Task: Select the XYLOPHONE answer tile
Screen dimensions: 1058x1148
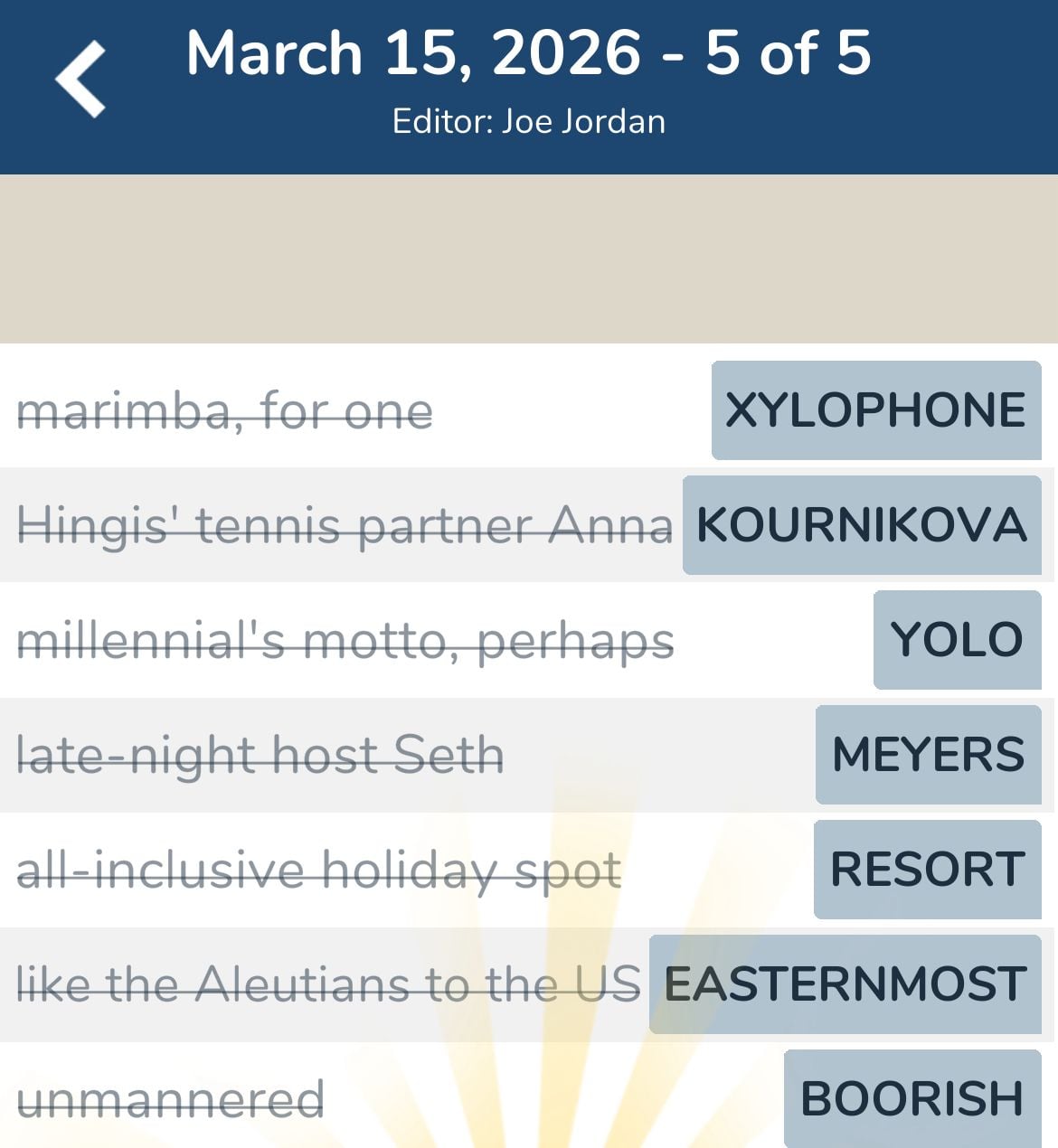Action: (874, 410)
